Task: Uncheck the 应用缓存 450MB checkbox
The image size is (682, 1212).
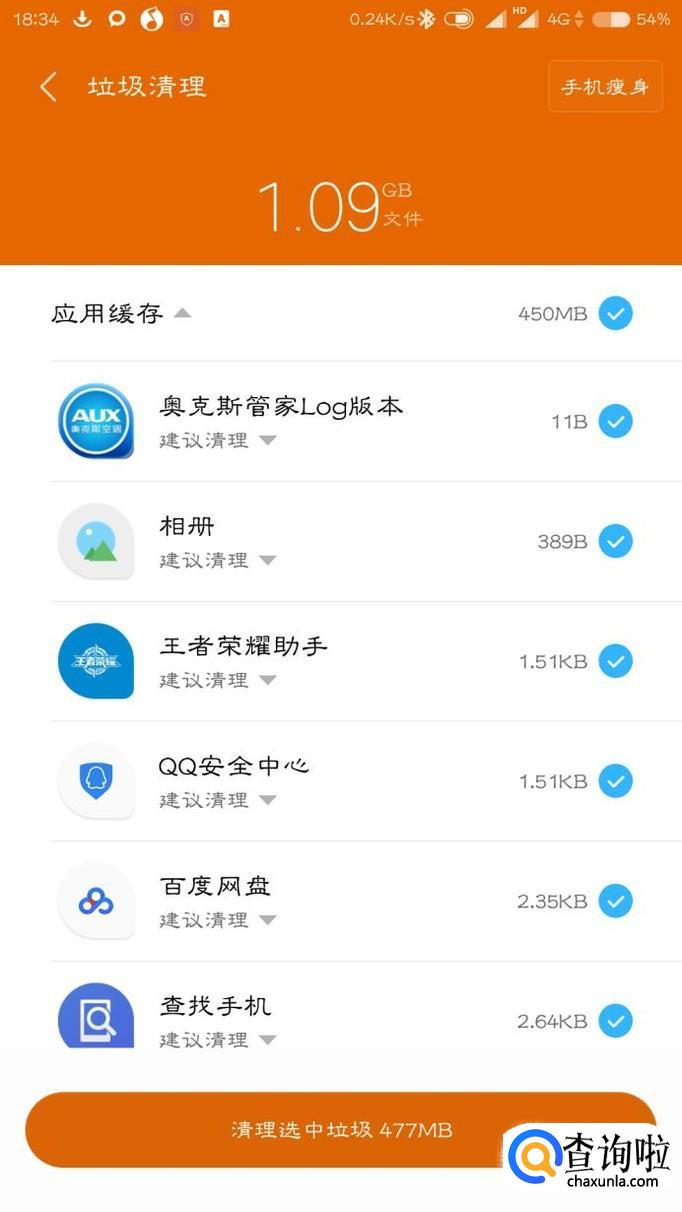Action: coord(615,314)
